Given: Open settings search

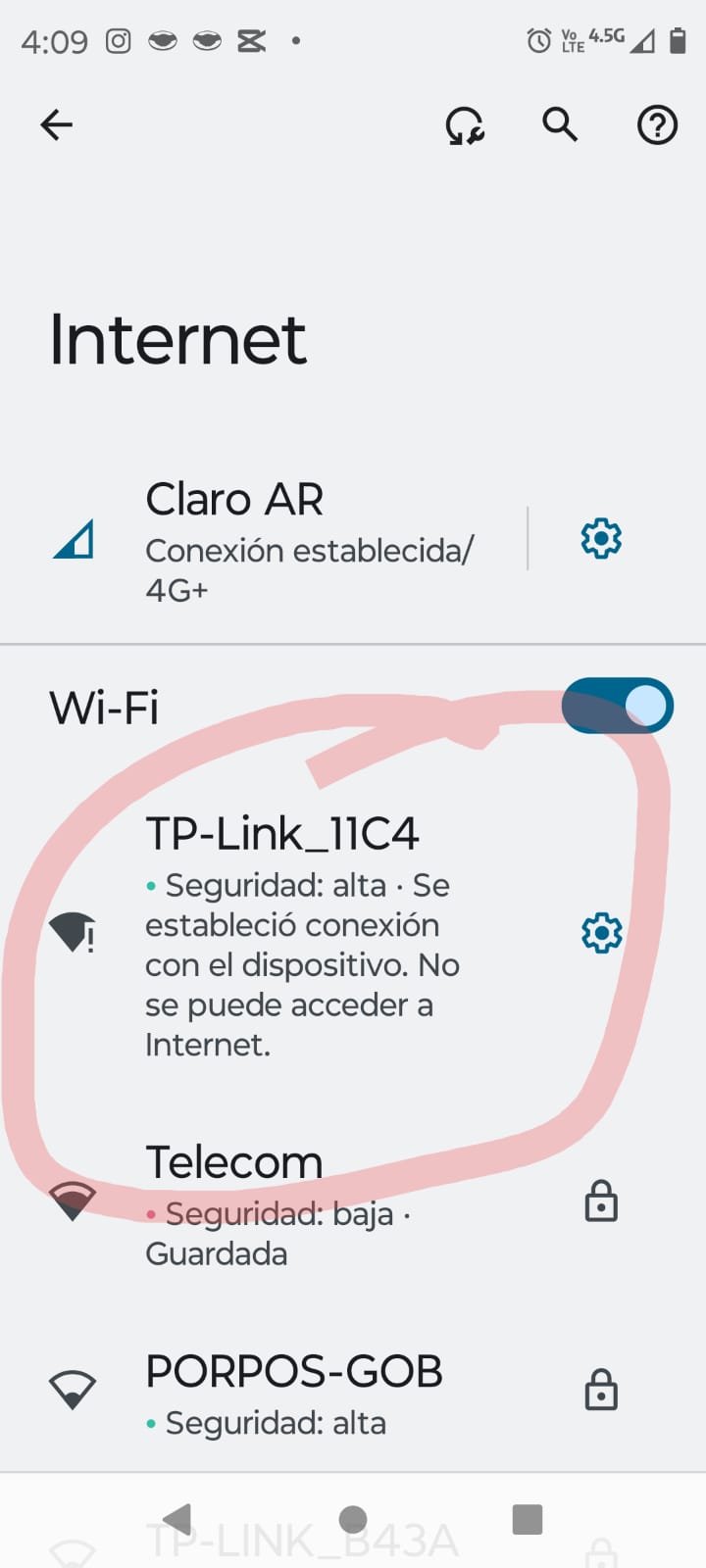Looking at the screenshot, I should (560, 124).
